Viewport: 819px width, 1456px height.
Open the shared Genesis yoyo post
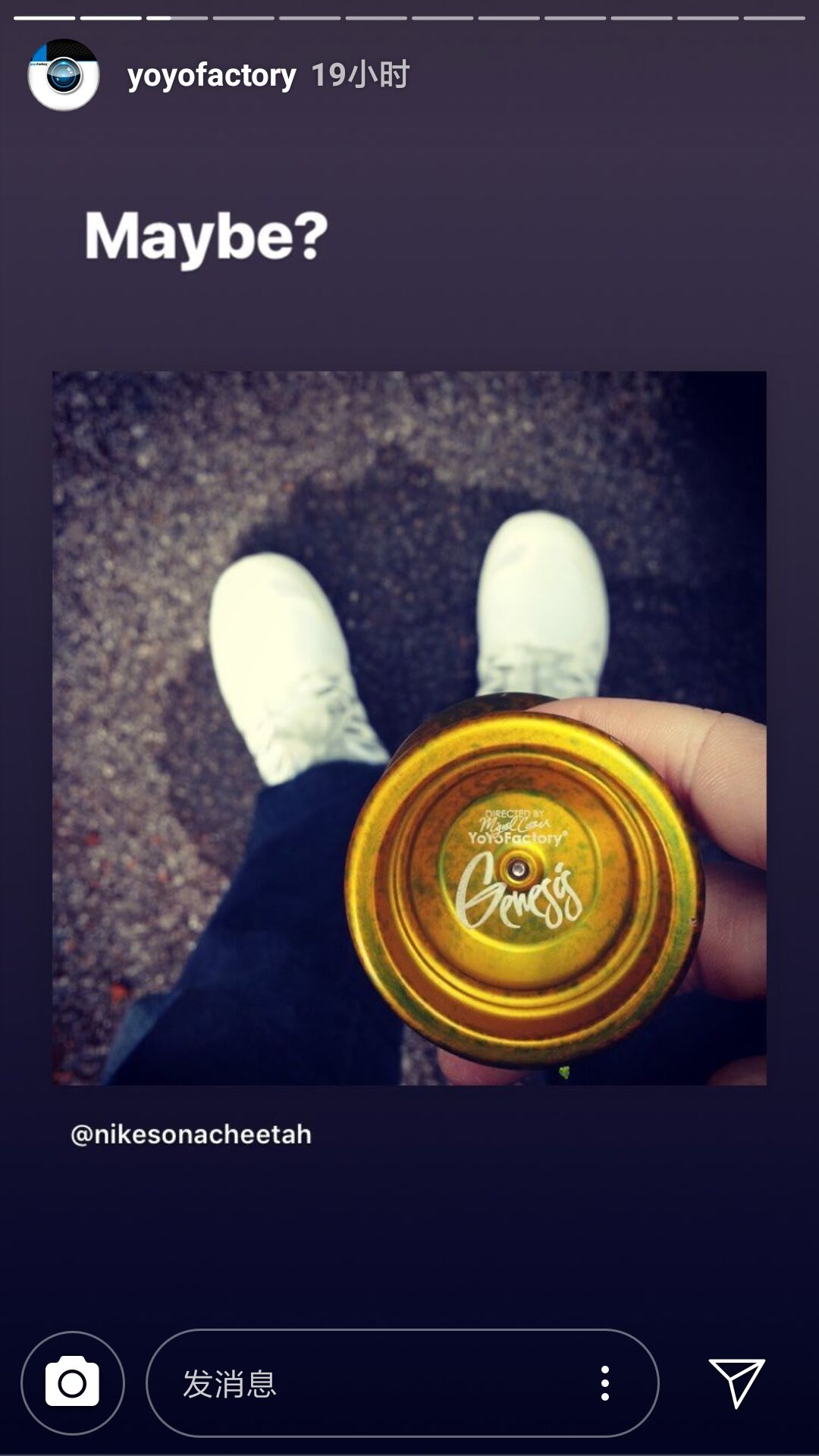click(409, 728)
